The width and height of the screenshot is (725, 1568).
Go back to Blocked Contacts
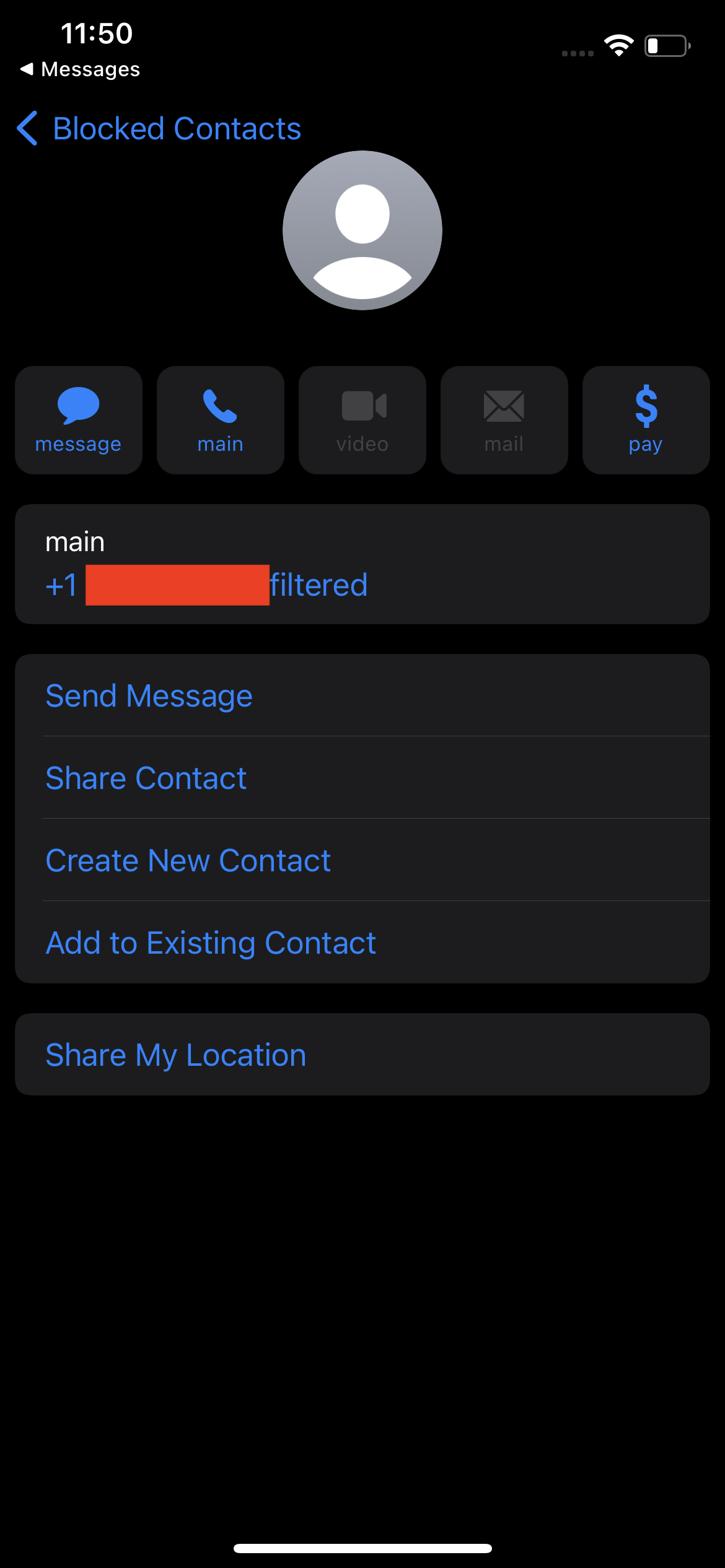click(159, 129)
